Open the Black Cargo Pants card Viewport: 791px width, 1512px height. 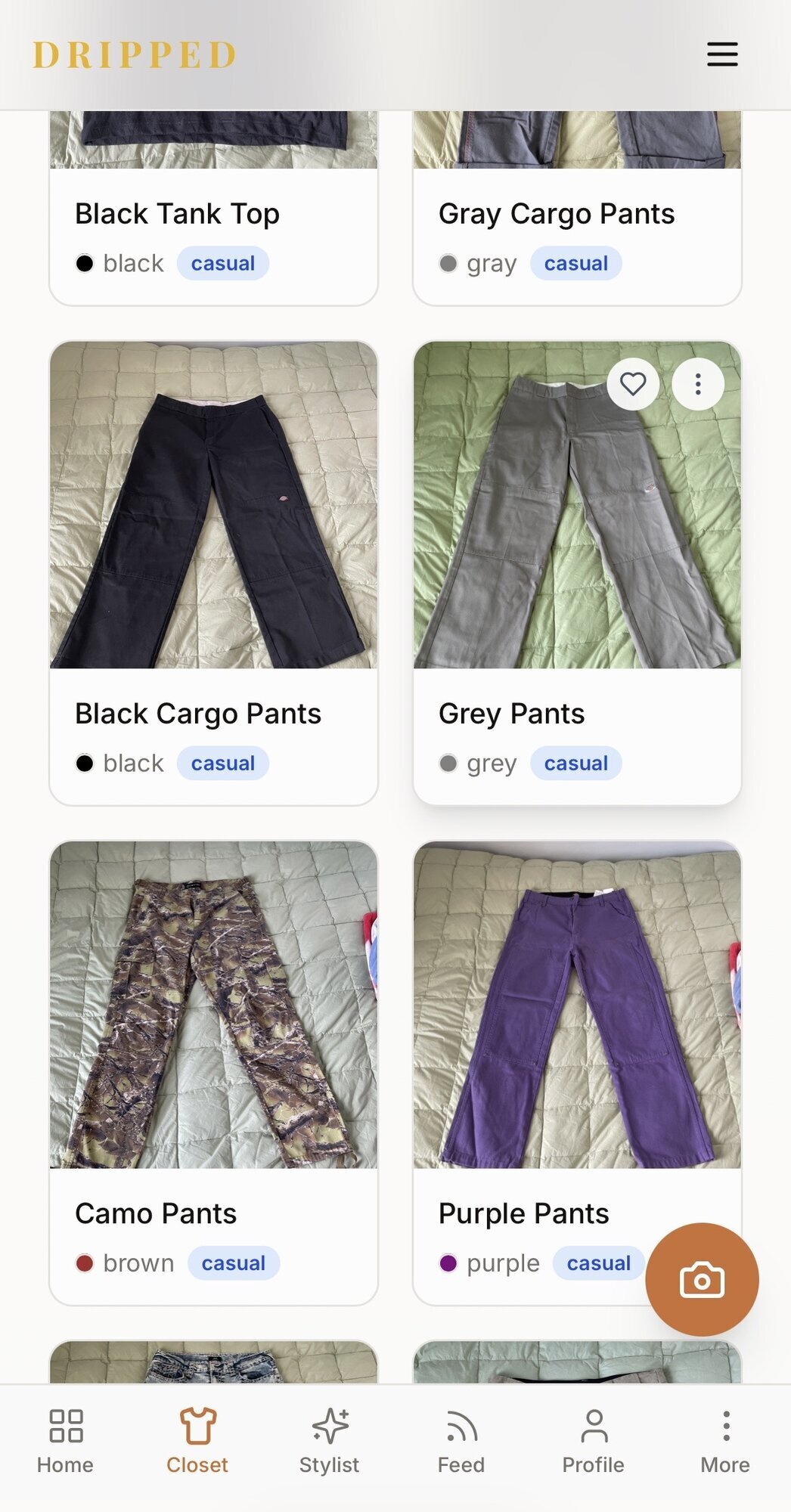point(213,573)
